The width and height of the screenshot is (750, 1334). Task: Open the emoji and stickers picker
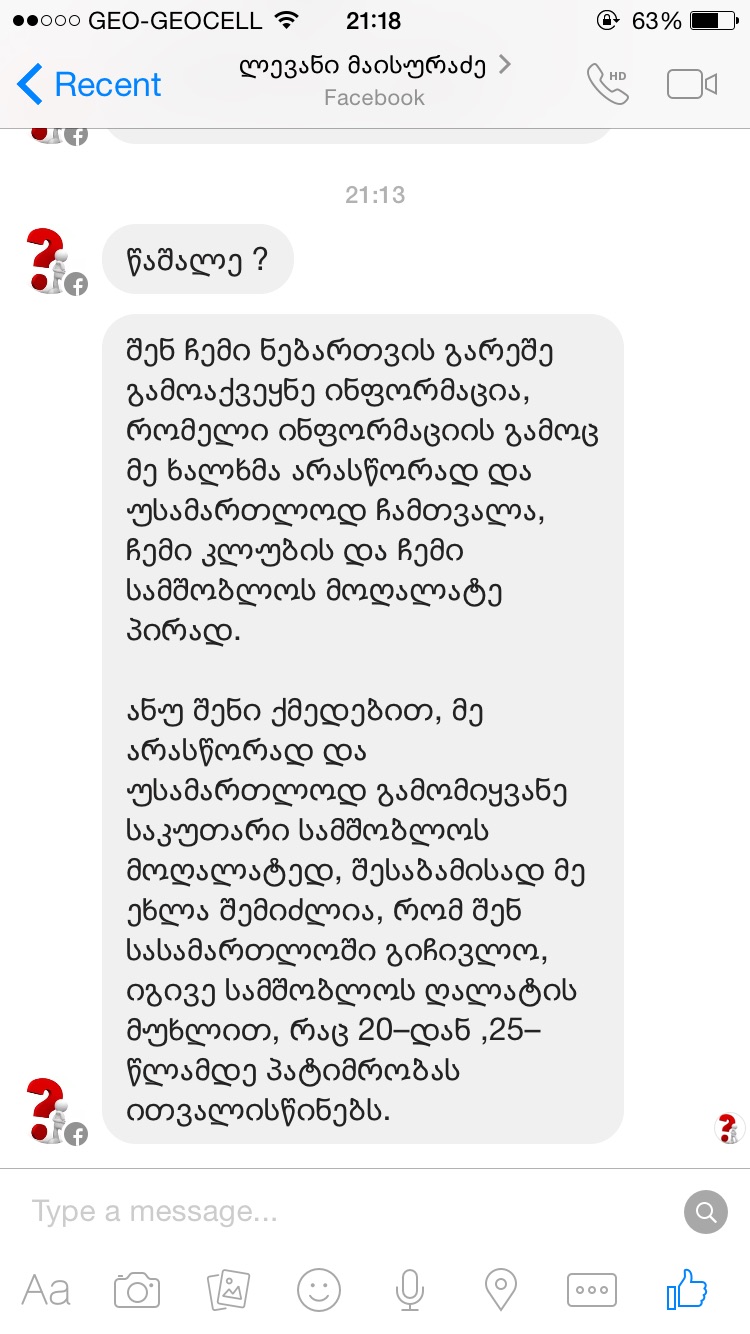click(319, 1290)
